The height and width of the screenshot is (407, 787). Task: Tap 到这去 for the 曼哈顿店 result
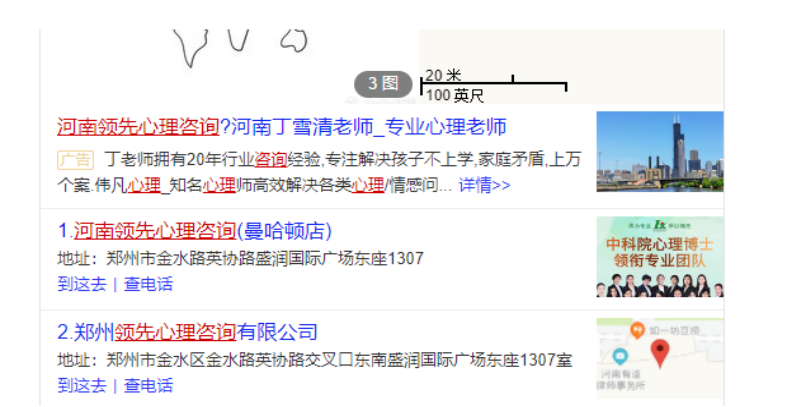(x=81, y=284)
